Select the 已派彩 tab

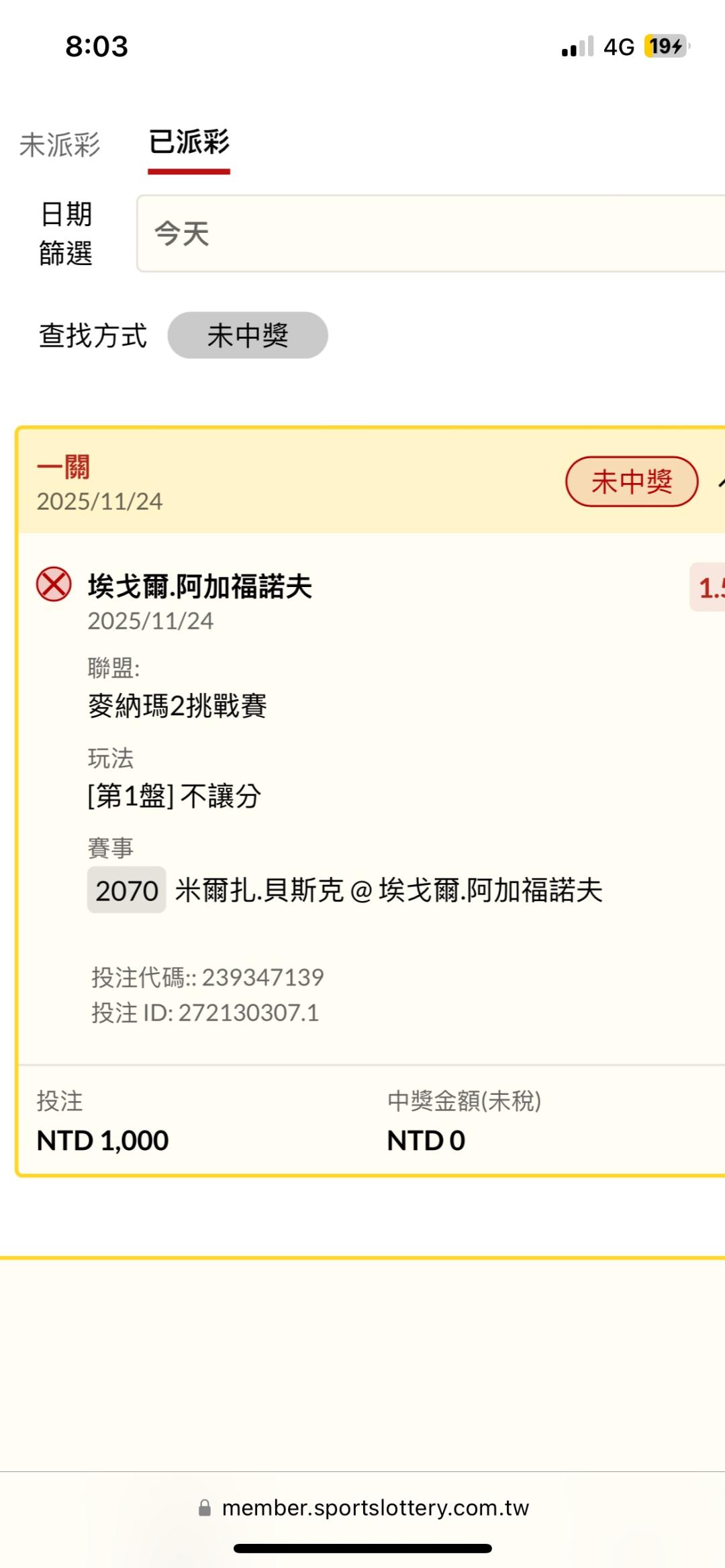click(189, 143)
